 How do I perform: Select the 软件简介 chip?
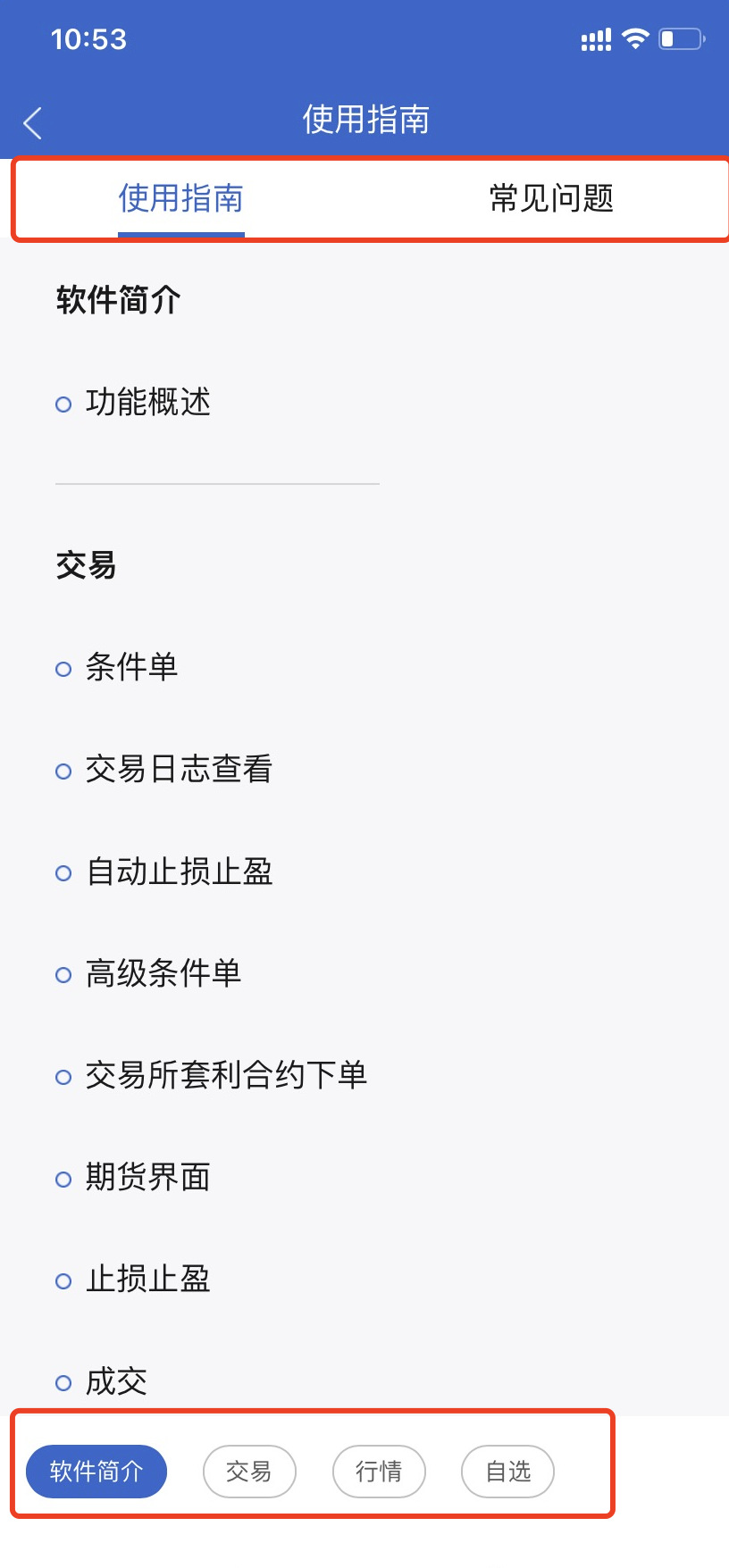pos(96,1472)
